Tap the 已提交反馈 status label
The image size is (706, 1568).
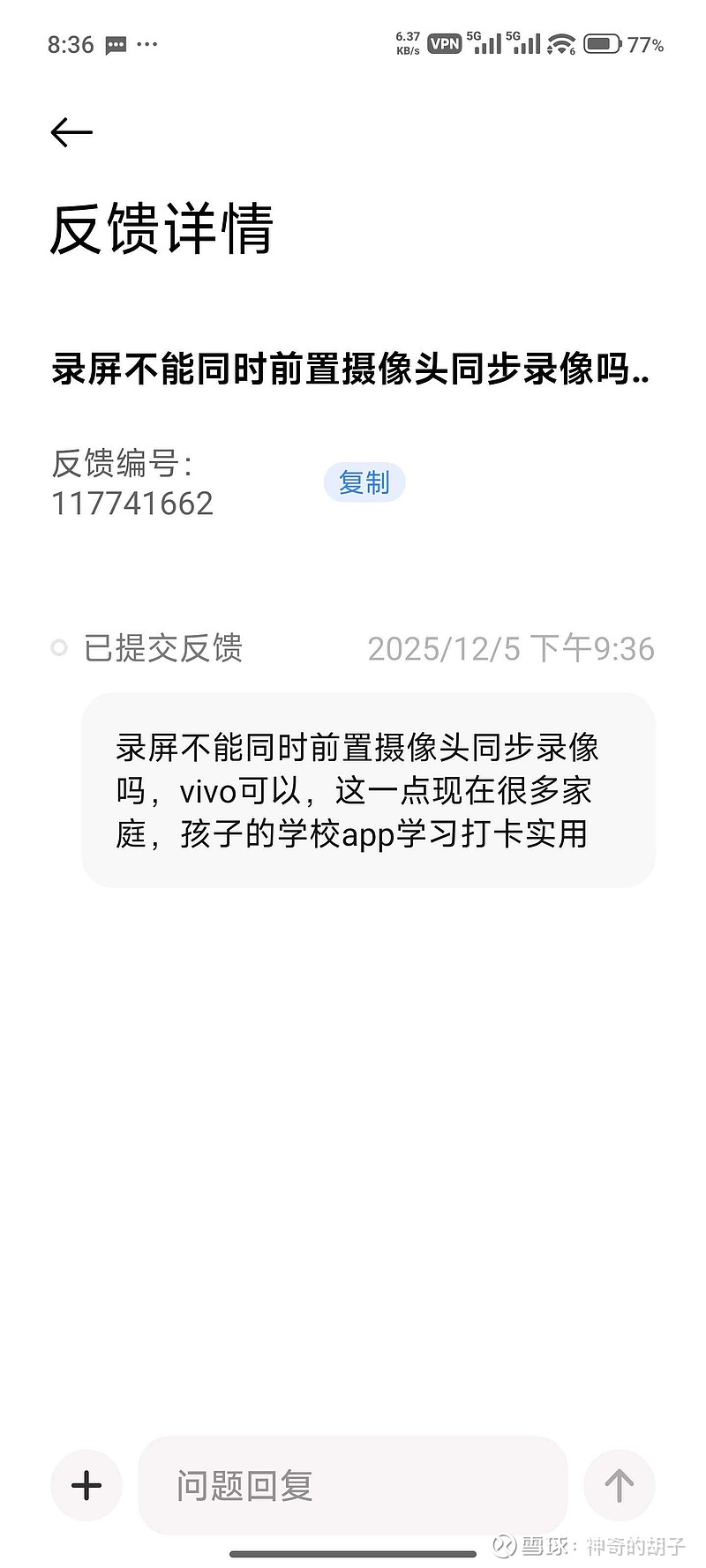tap(163, 648)
